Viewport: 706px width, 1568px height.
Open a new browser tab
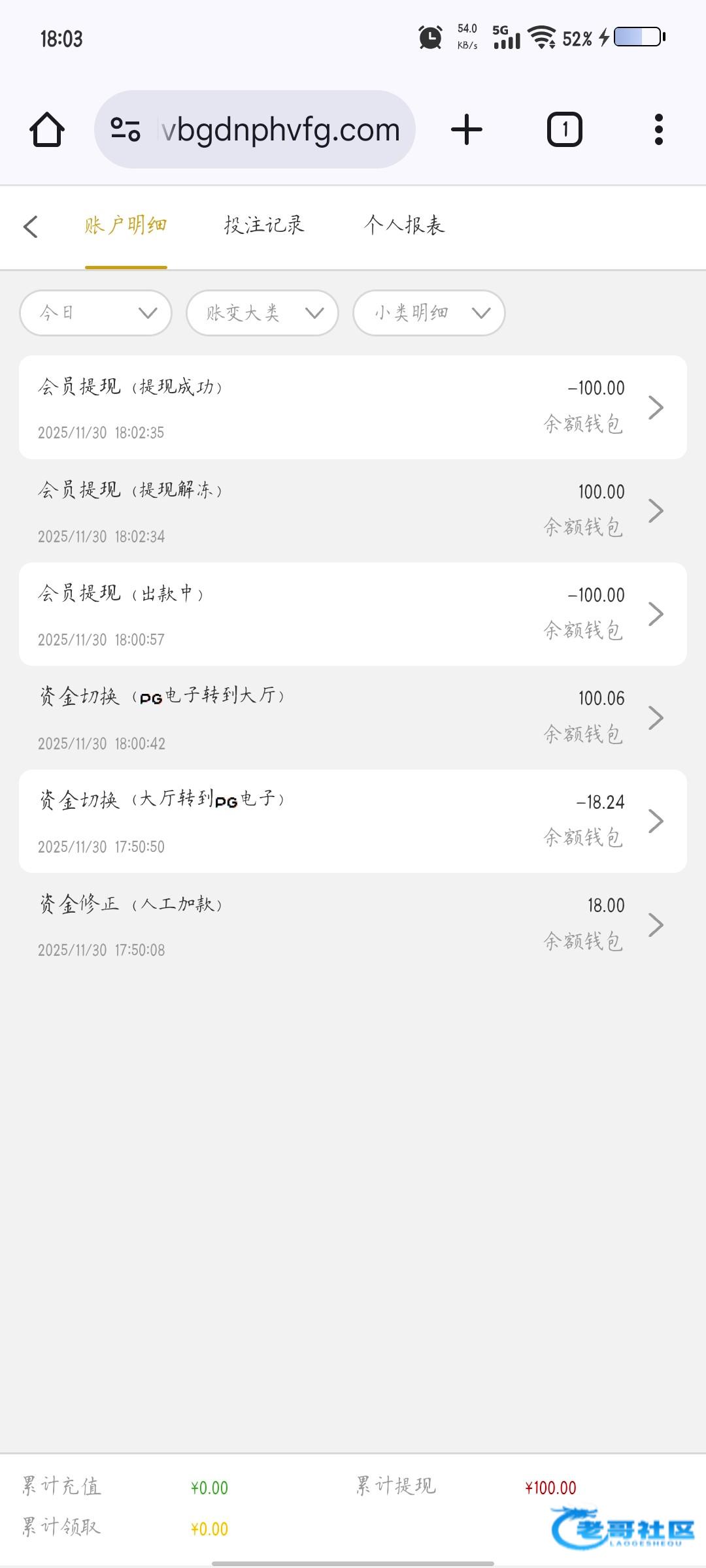[x=467, y=129]
